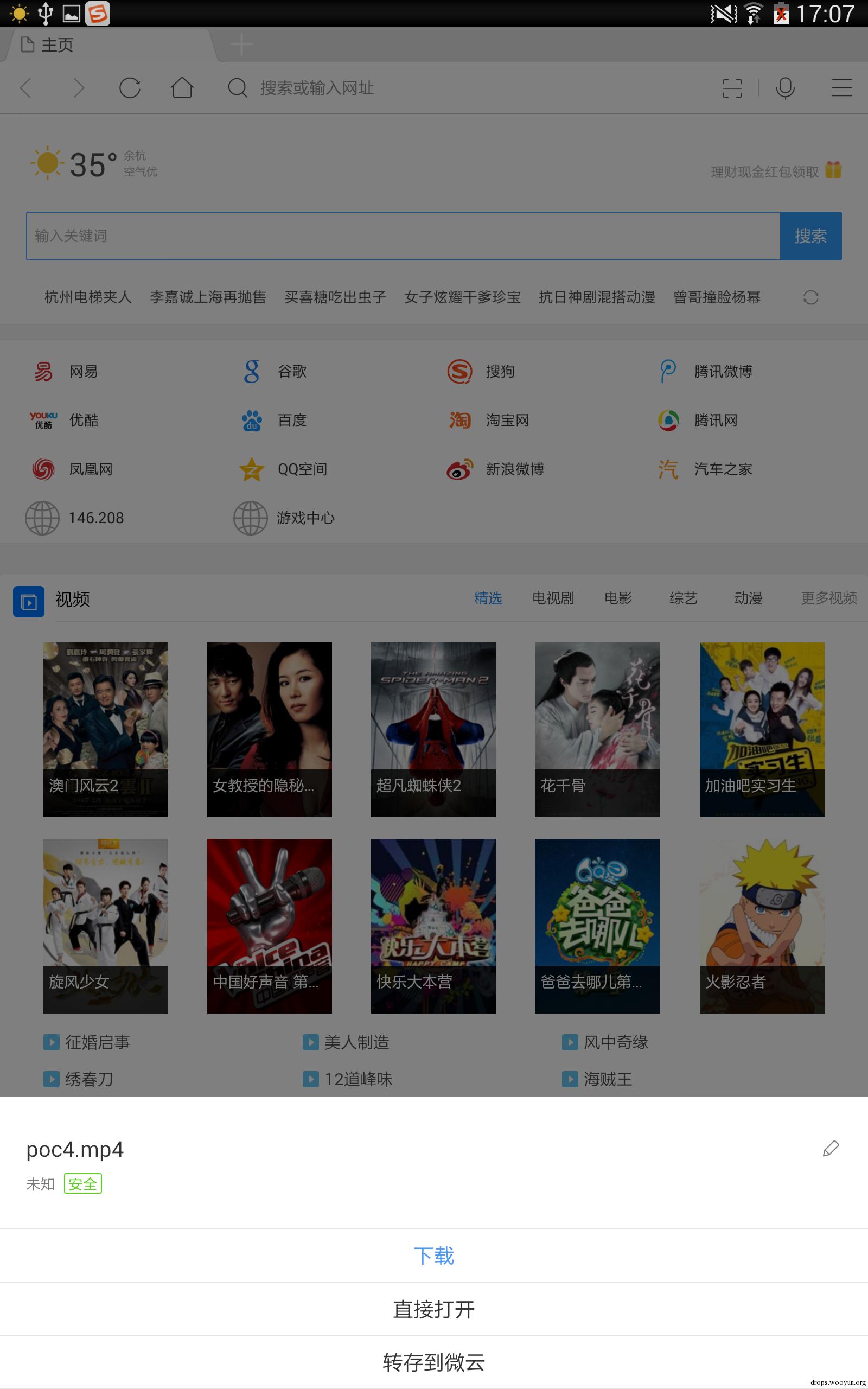Edit the poc4.mp4 filename with the pencil icon
The image size is (868, 1389).
(x=830, y=1149)
